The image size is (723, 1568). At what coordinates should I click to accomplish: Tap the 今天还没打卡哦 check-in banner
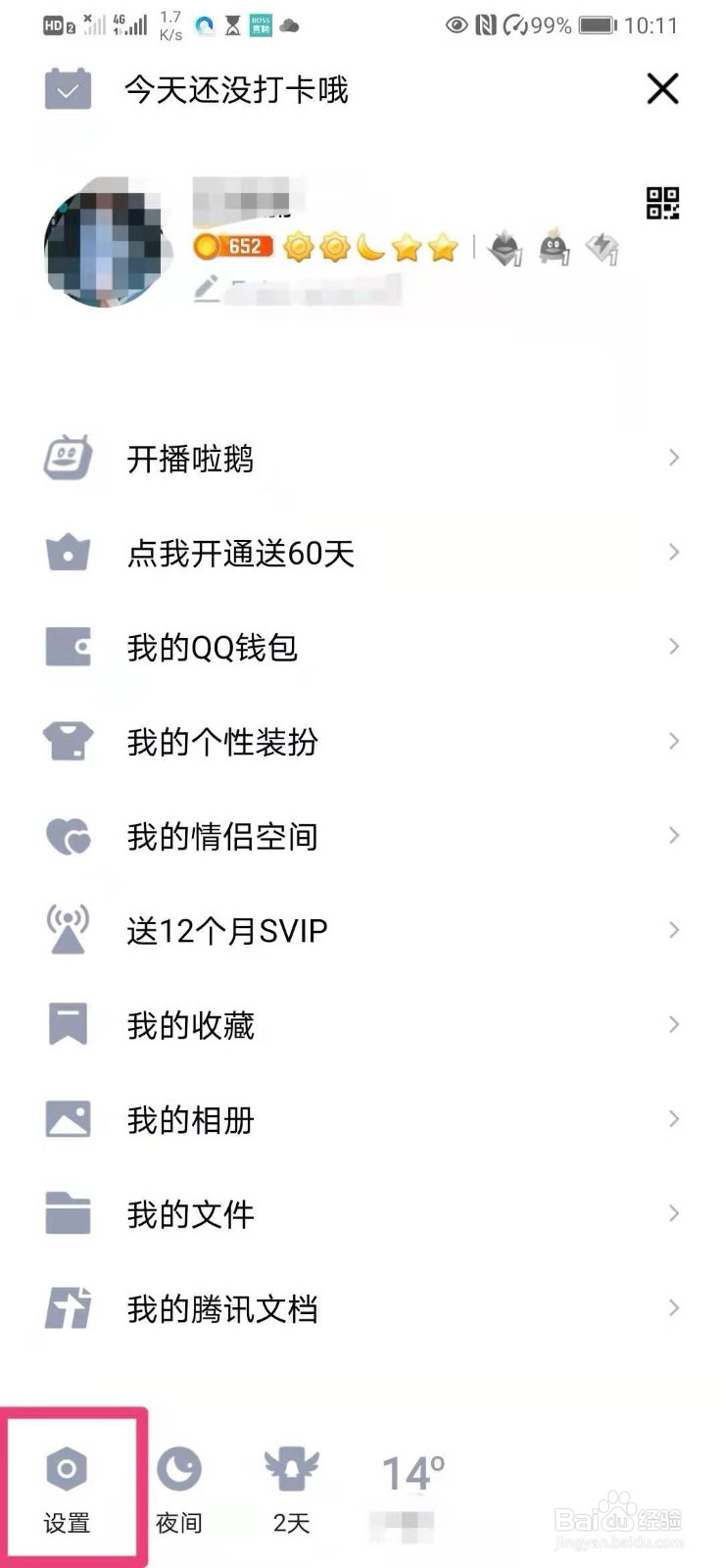point(233,89)
